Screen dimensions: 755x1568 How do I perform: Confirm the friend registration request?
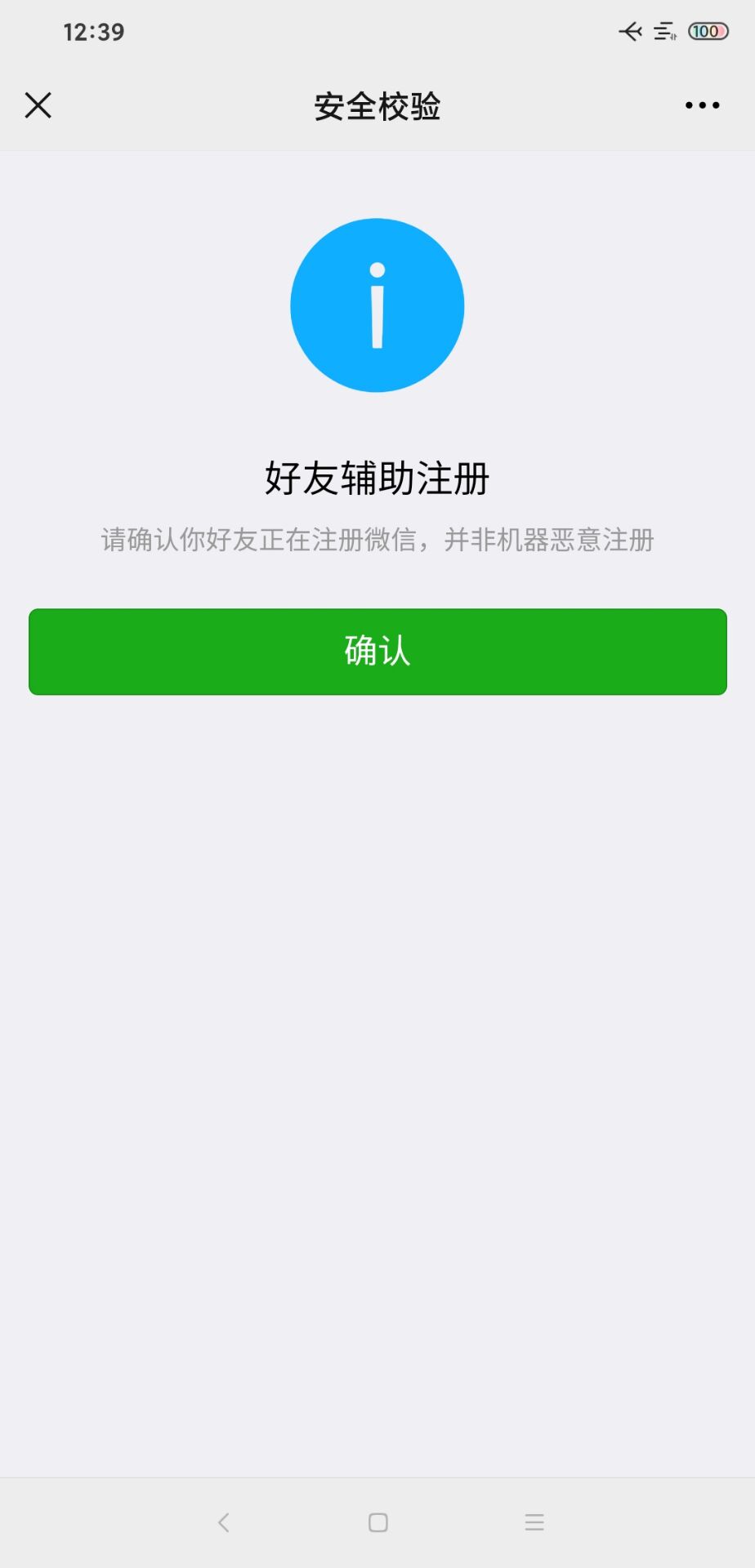pos(377,651)
